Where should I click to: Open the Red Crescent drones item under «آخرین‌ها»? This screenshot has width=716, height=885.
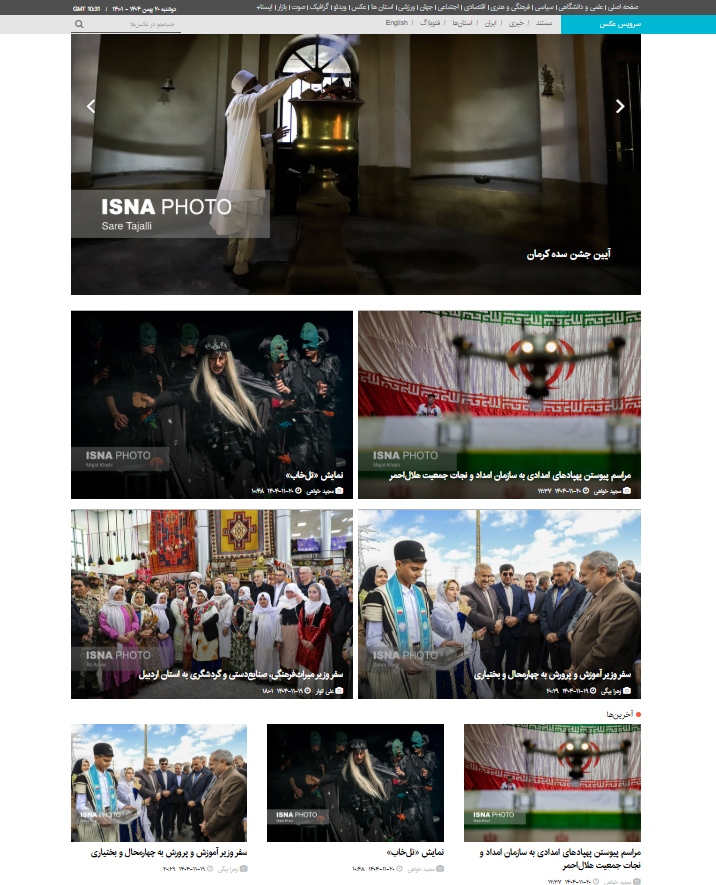(x=553, y=857)
